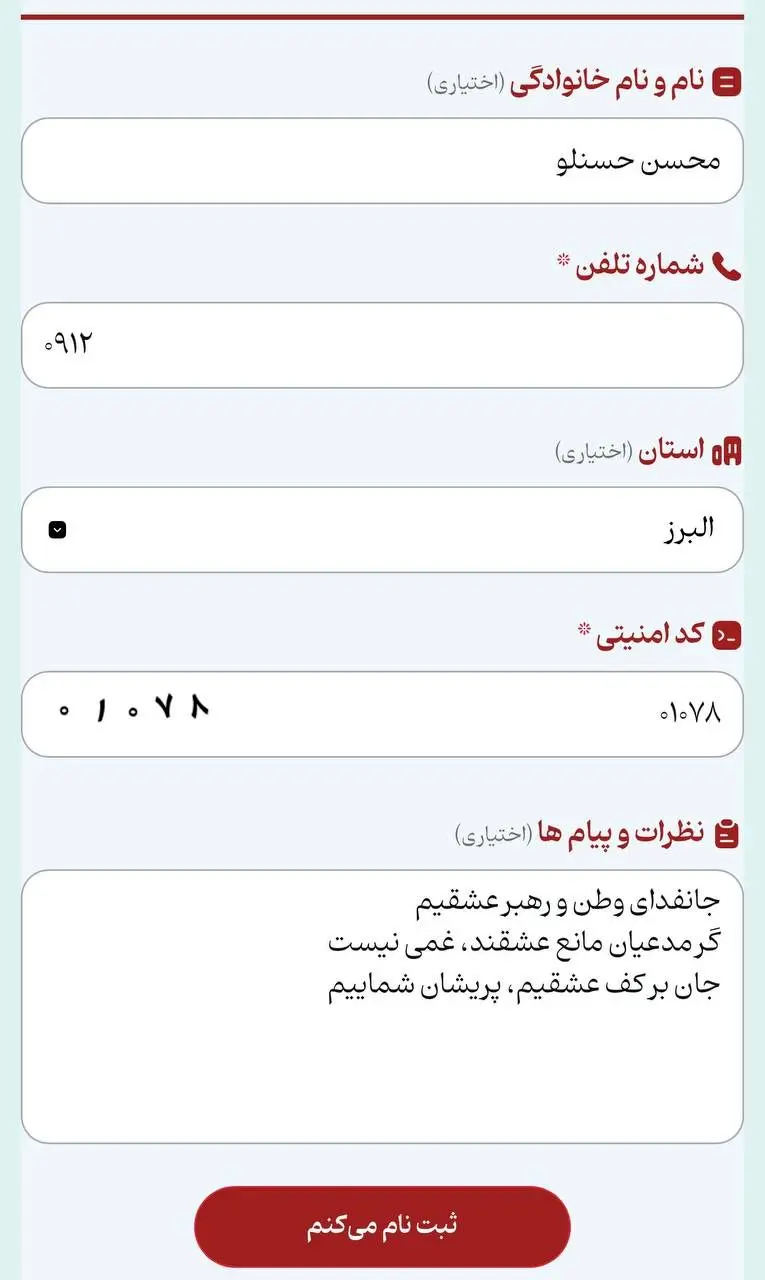Tap the phone number field with ۰۹۱۲

[382, 345]
